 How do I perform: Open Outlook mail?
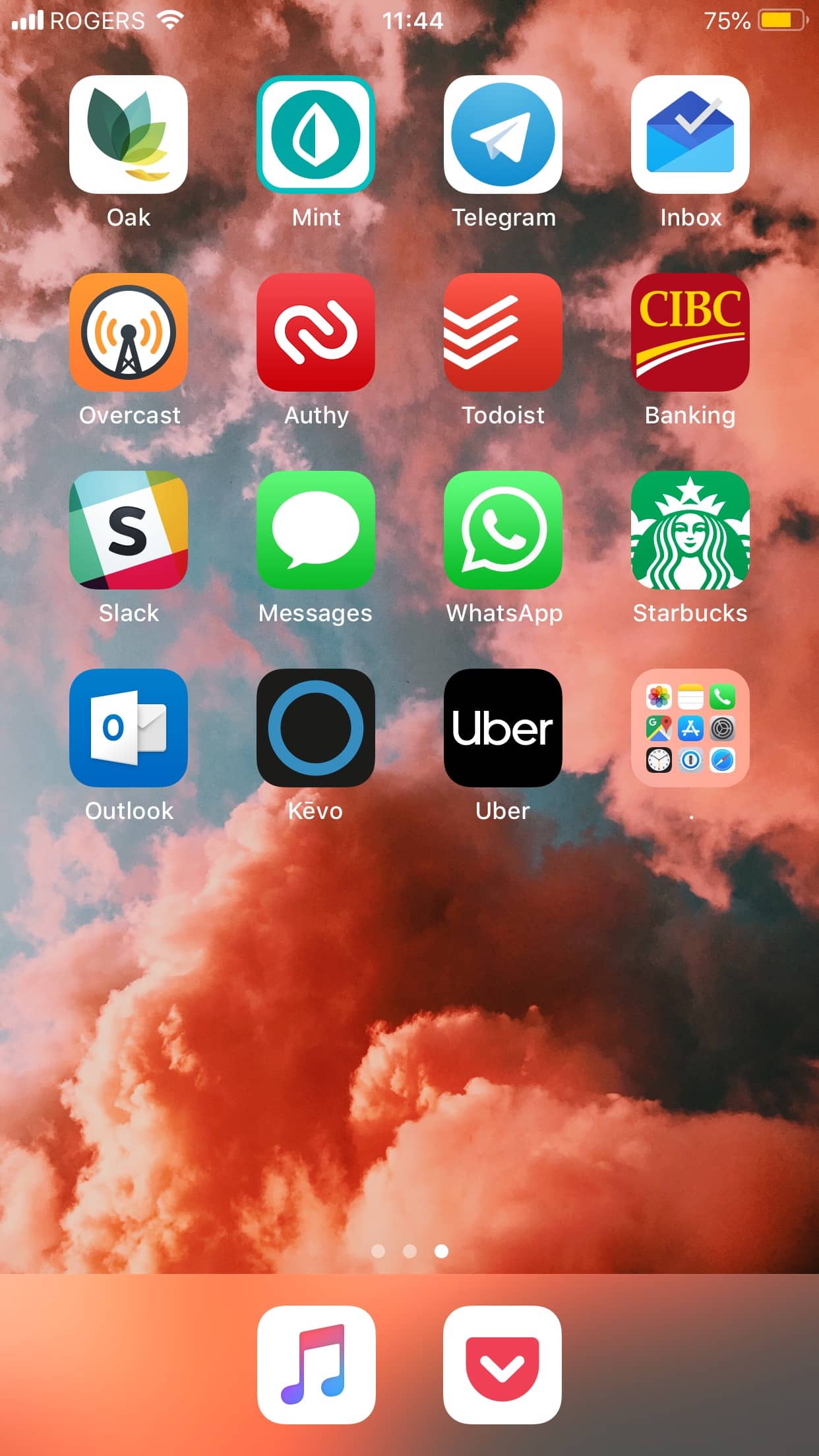[x=129, y=728]
